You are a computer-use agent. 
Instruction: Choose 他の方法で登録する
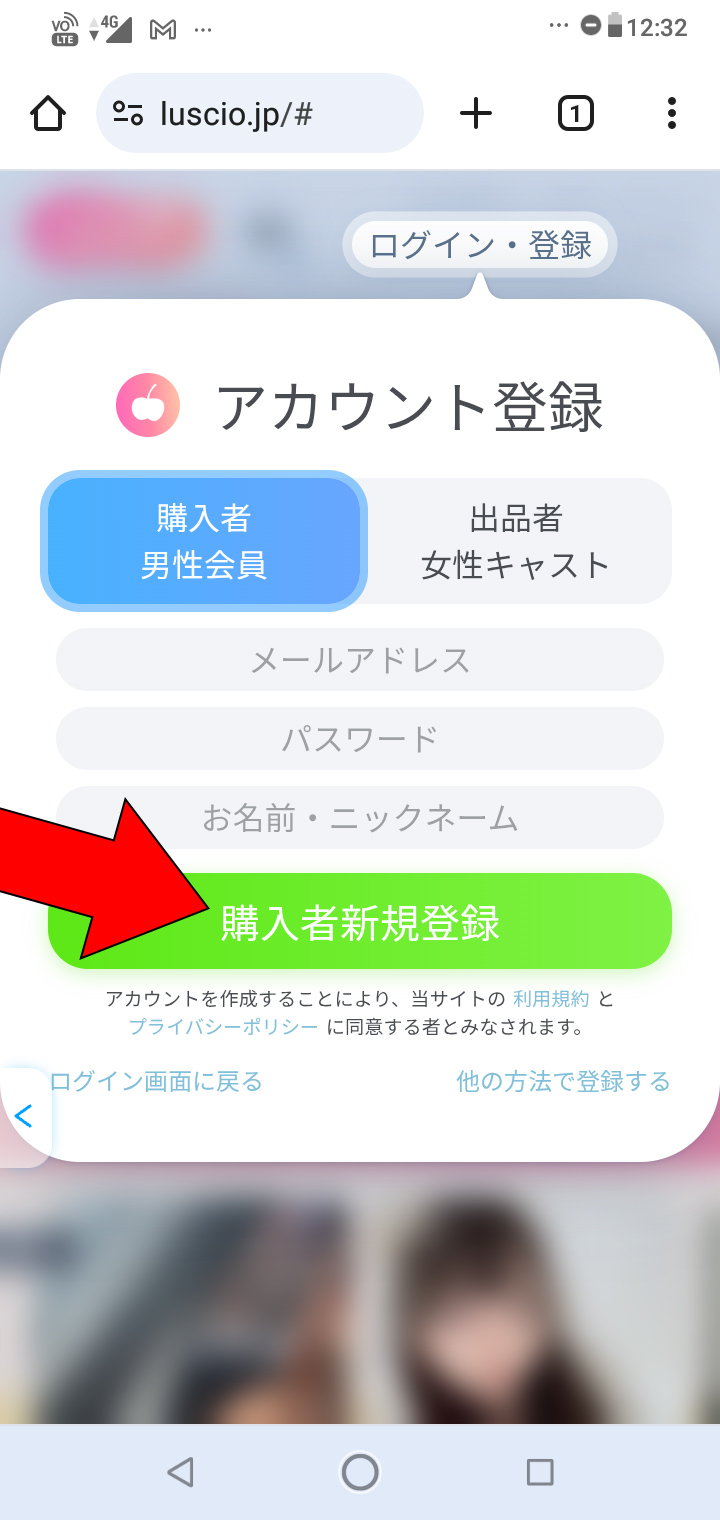(563, 1081)
